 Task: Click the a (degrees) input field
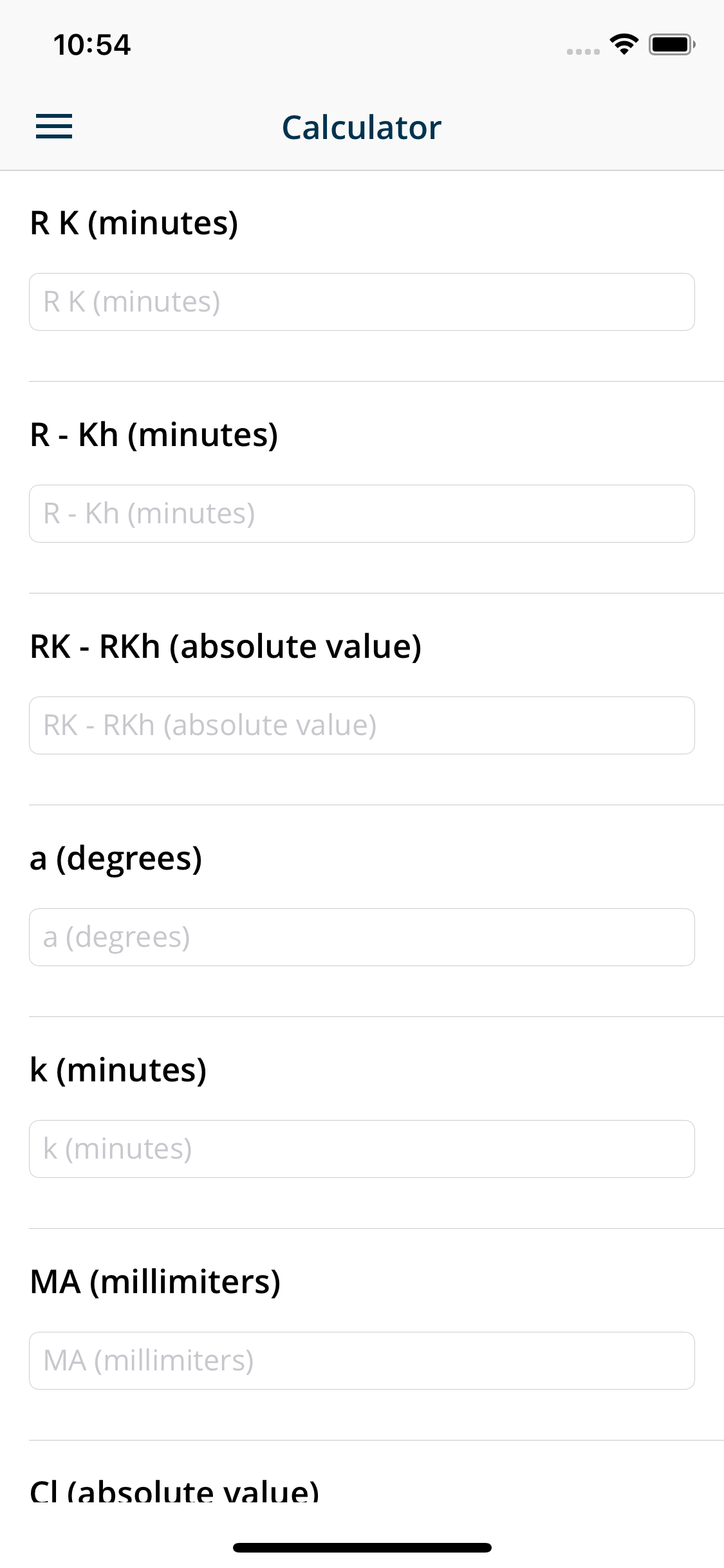click(x=362, y=937)
